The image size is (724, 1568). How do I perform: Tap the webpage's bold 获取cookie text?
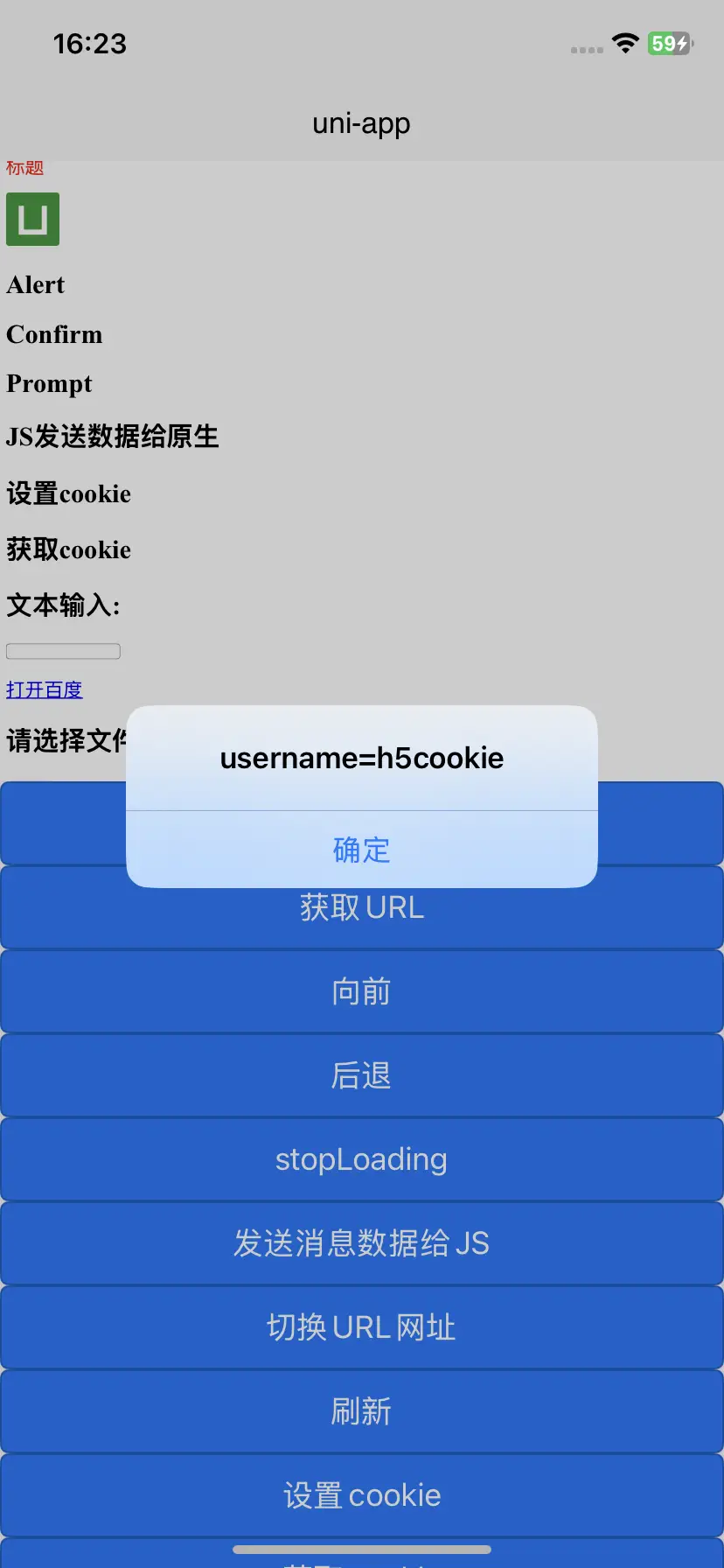coord(68,549)
